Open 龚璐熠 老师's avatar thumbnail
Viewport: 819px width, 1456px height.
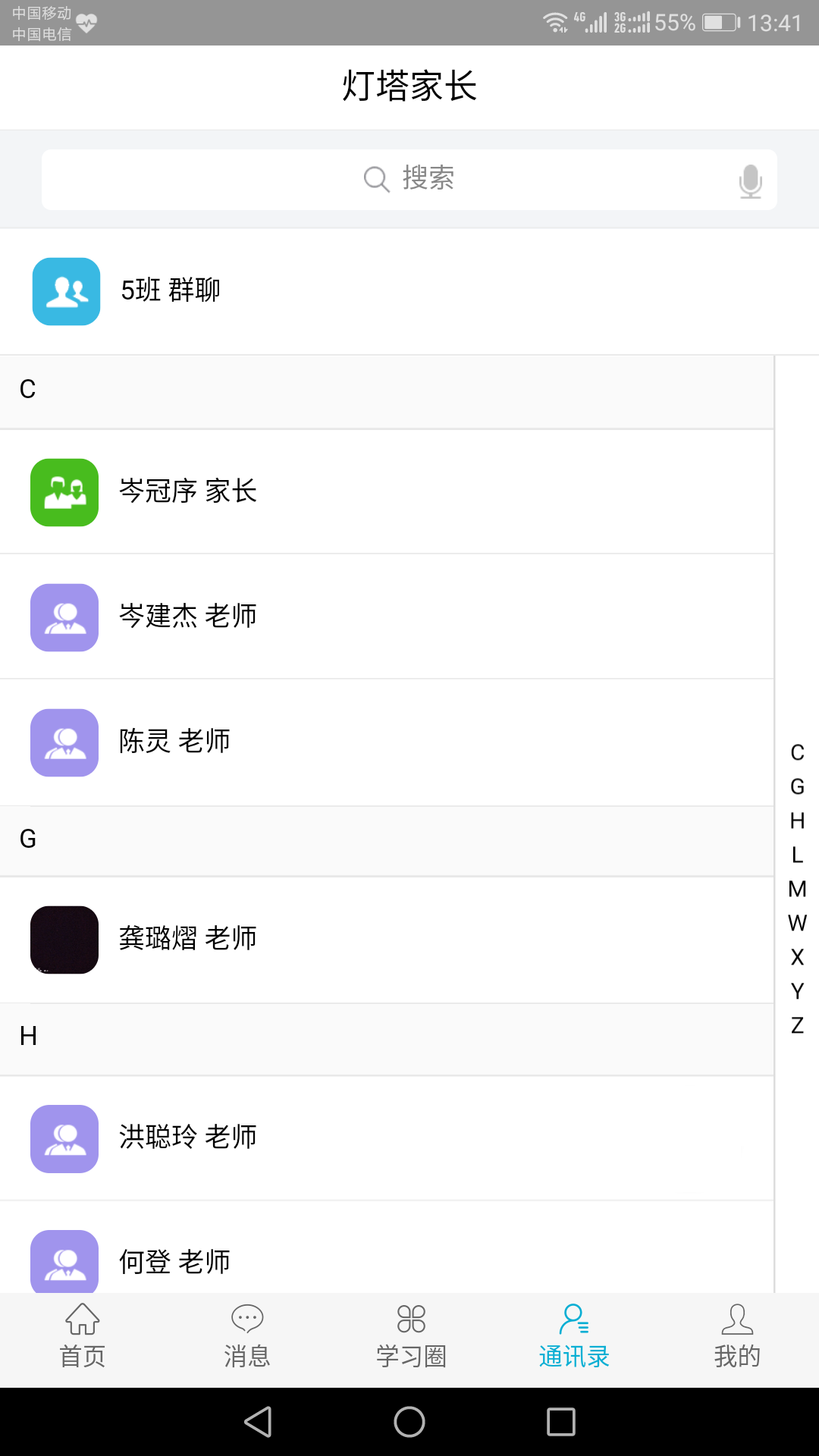pyautogui.click(x=64, y=939)
